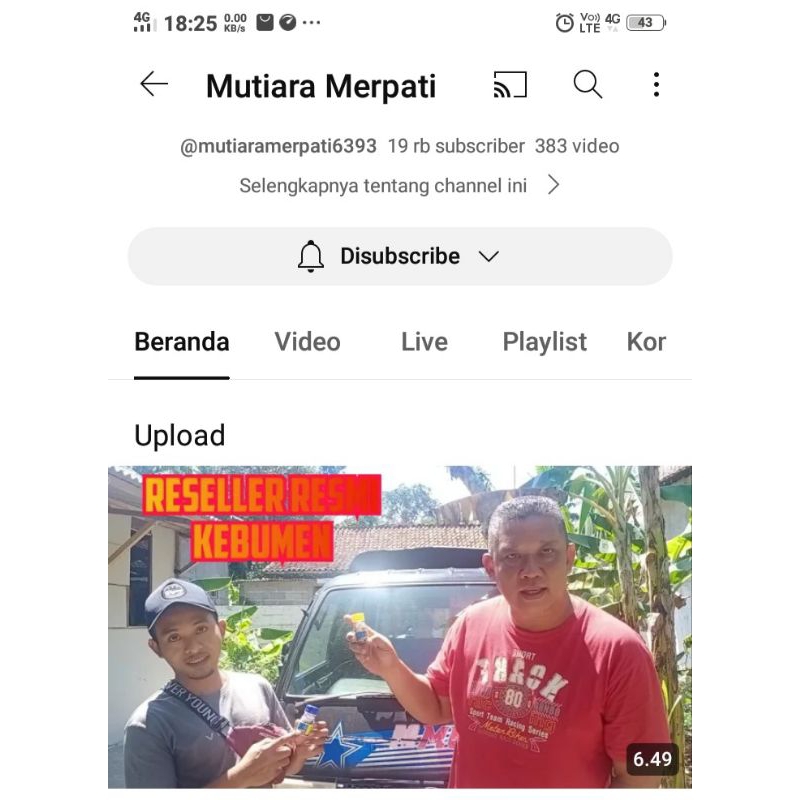Screen dimensions: 800x800
Task: Tap the Disubscribe notification button
Action: [399, 256]
